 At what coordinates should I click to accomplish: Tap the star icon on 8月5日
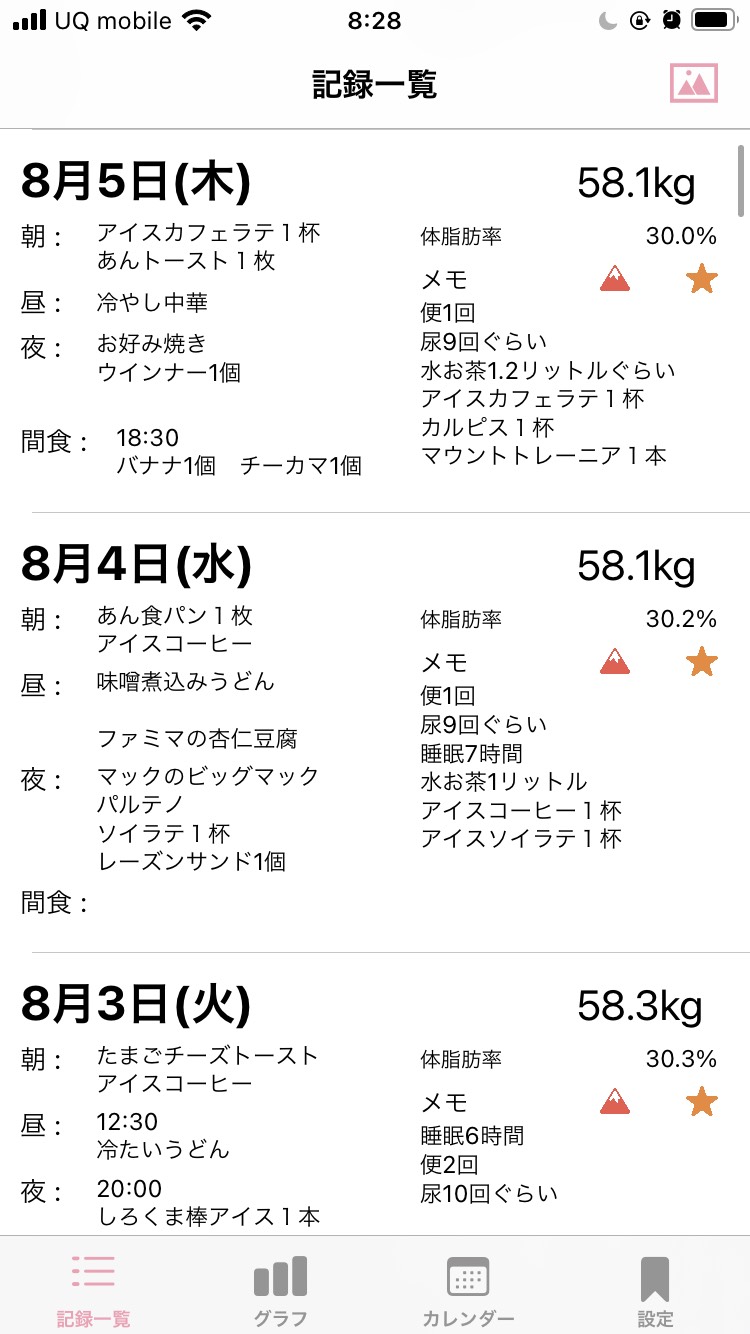pos(702,278)
